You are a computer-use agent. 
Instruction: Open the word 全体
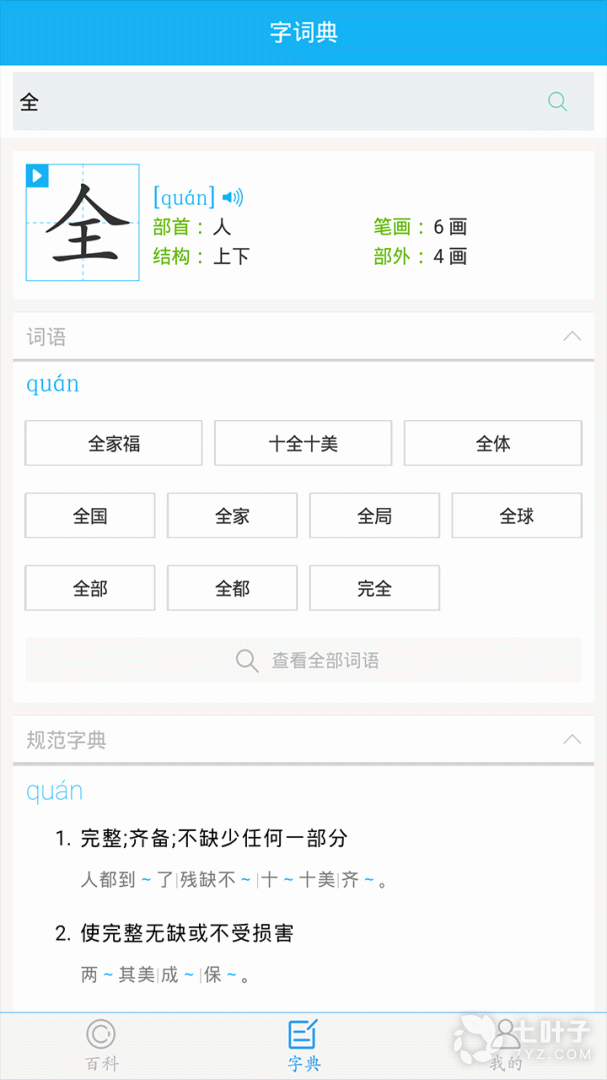click(x=493, y=443)
